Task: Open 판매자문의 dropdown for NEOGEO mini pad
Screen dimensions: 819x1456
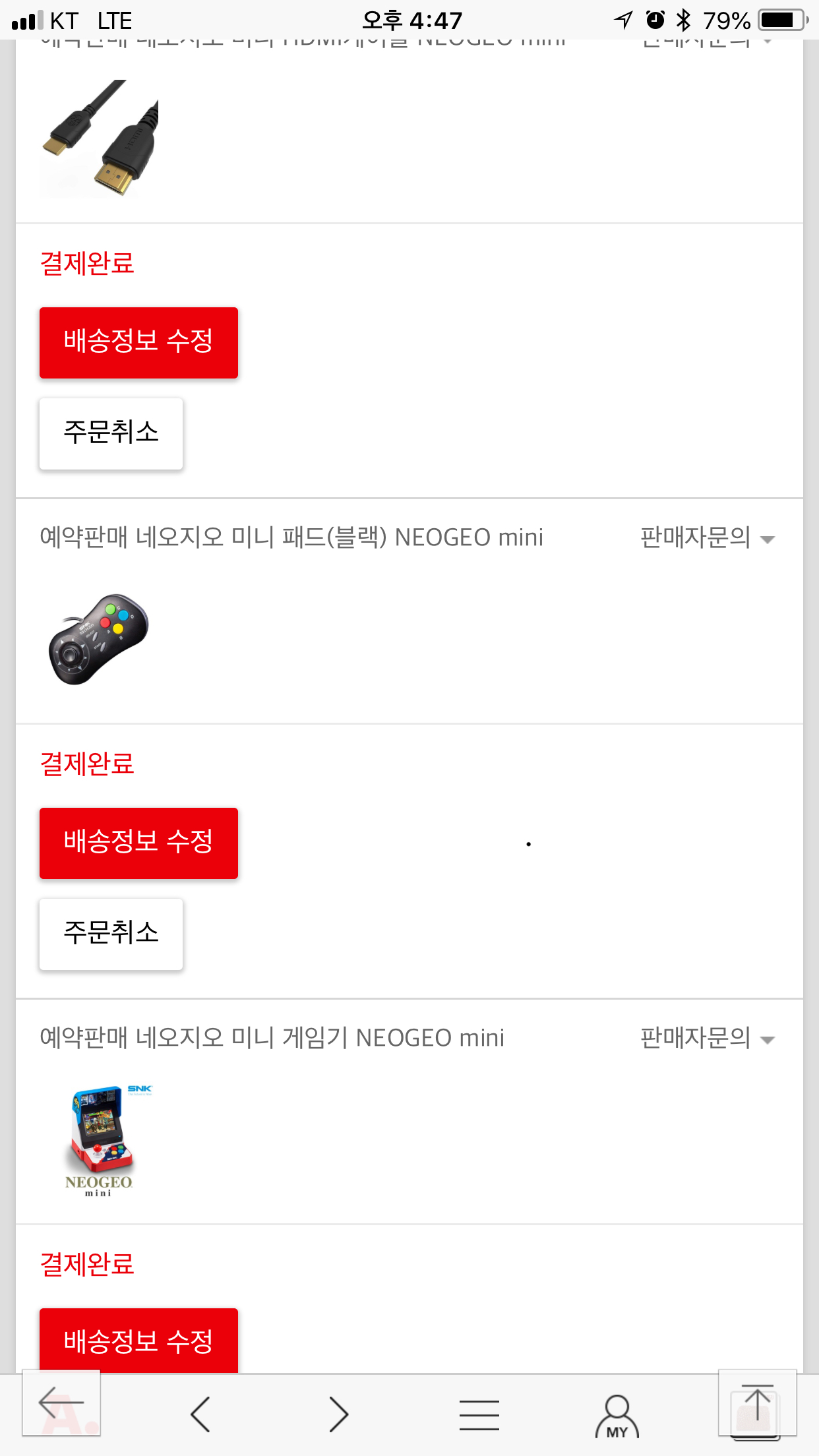Action: (x=707, y=538)
